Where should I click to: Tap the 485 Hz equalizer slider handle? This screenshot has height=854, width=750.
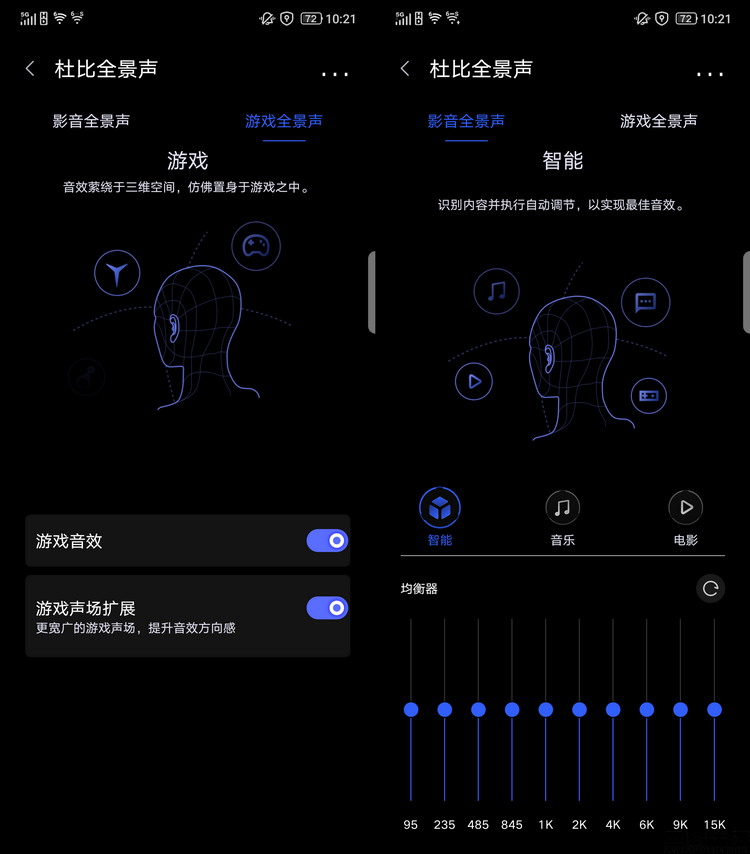tap(478, 709)
